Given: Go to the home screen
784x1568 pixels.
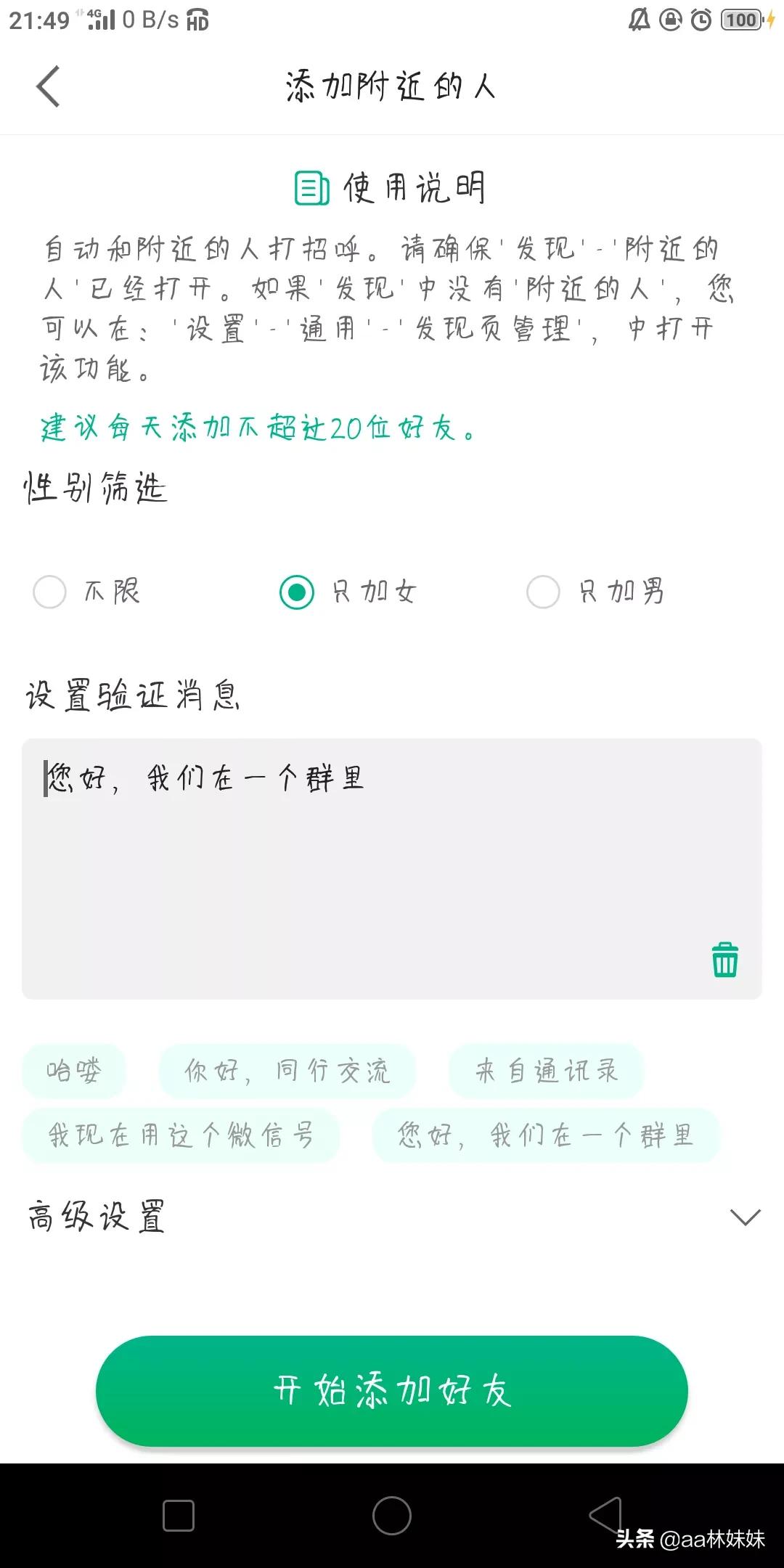Looking at the screenshot, I should point(392,1516).
